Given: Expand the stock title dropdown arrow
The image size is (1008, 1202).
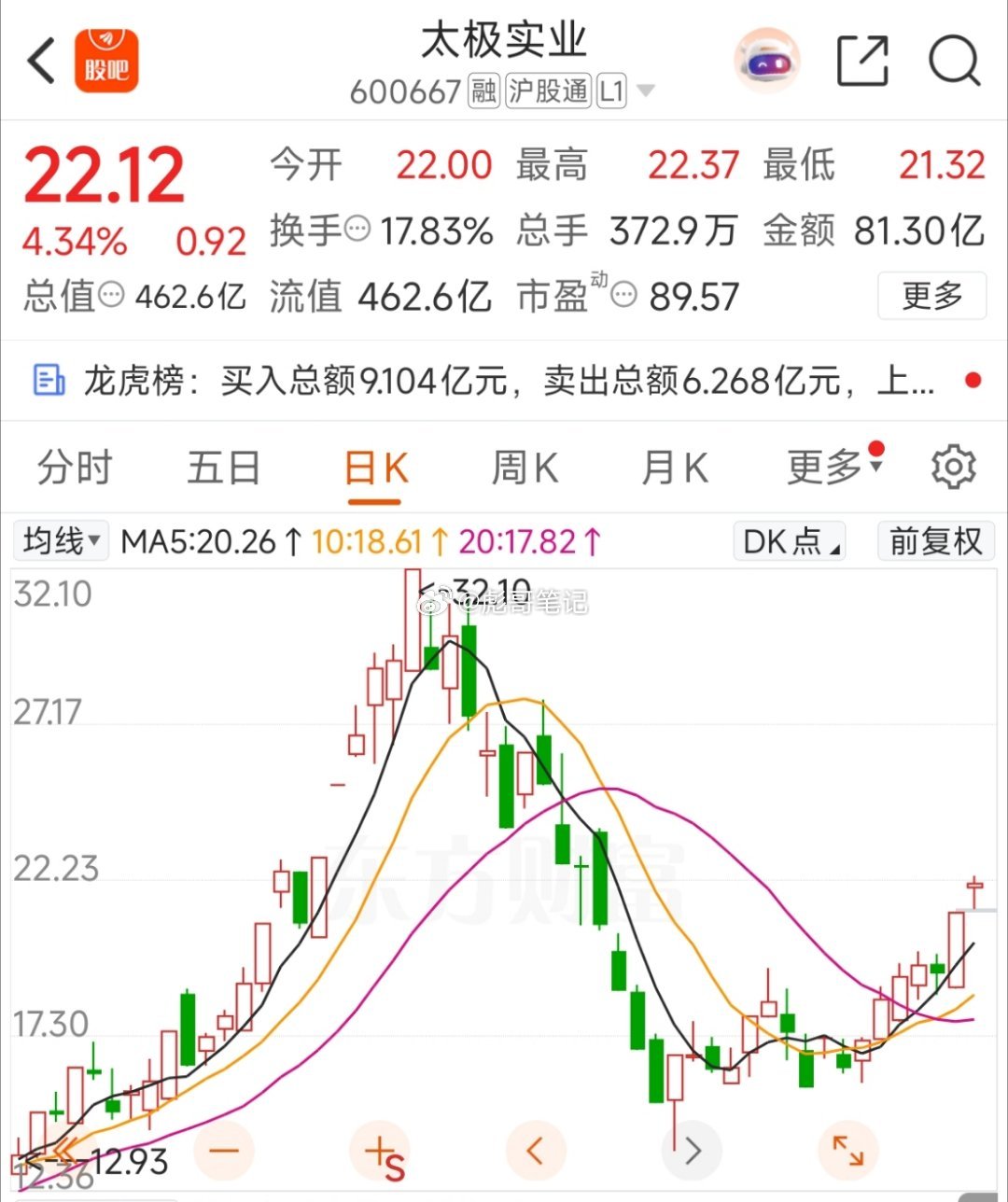Looking at the screenshot, I should tap(645, 91).
